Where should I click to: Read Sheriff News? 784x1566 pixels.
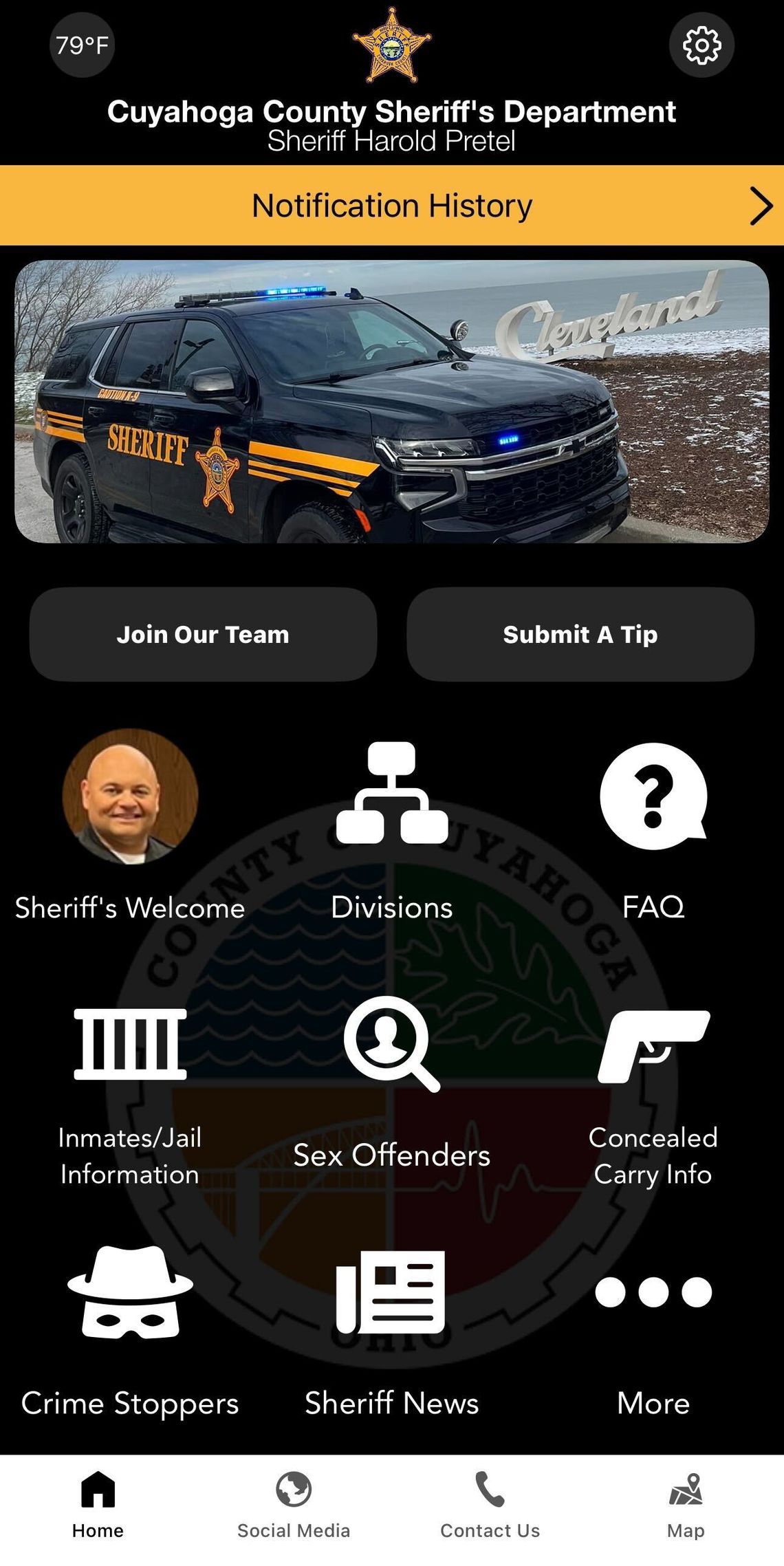pyautogui.click(x=392, y=1327)
